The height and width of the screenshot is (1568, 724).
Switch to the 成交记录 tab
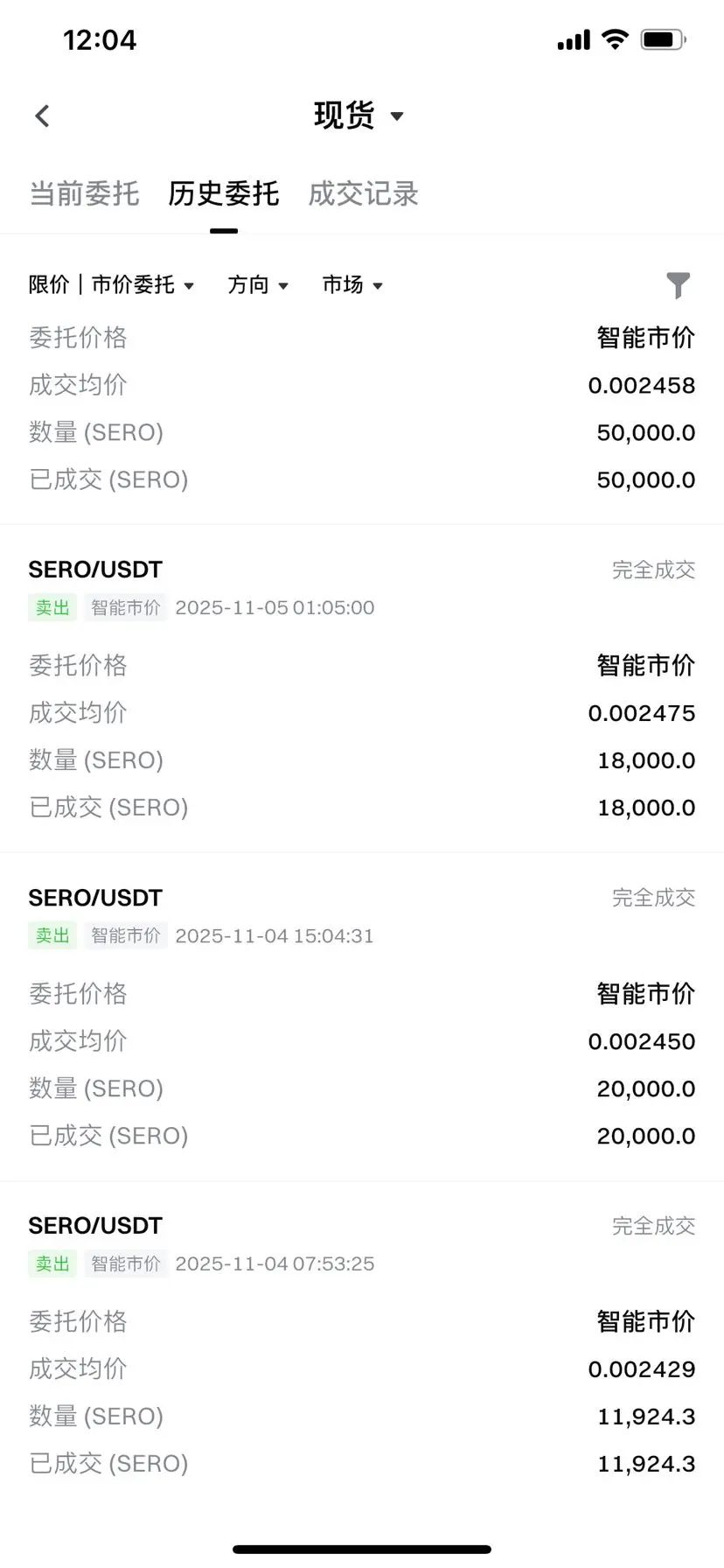[x=364, y=193]
